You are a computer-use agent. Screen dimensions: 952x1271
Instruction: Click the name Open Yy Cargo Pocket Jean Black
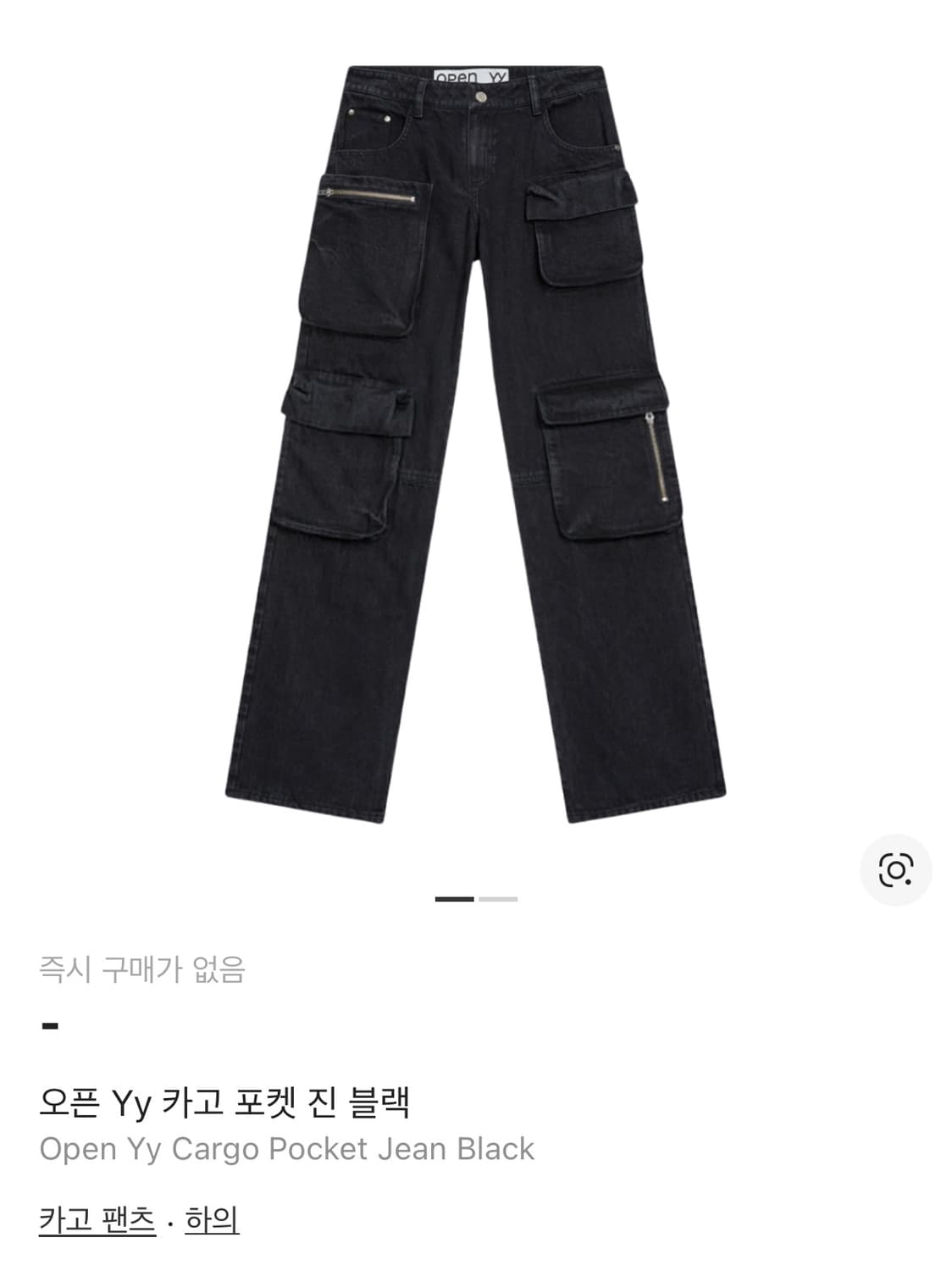coord(287,1149)
